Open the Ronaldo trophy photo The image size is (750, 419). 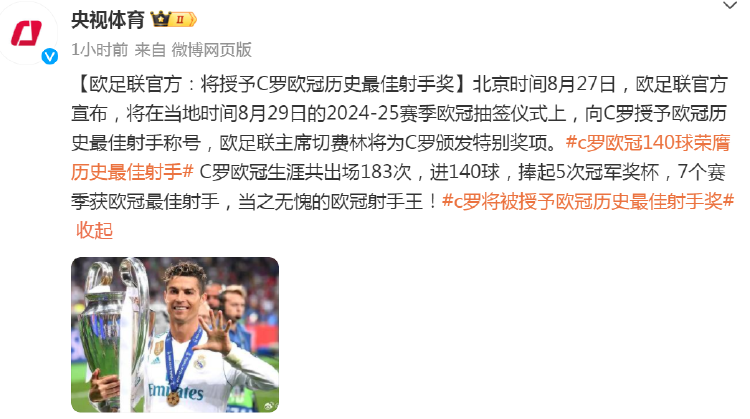pos(174,334)
